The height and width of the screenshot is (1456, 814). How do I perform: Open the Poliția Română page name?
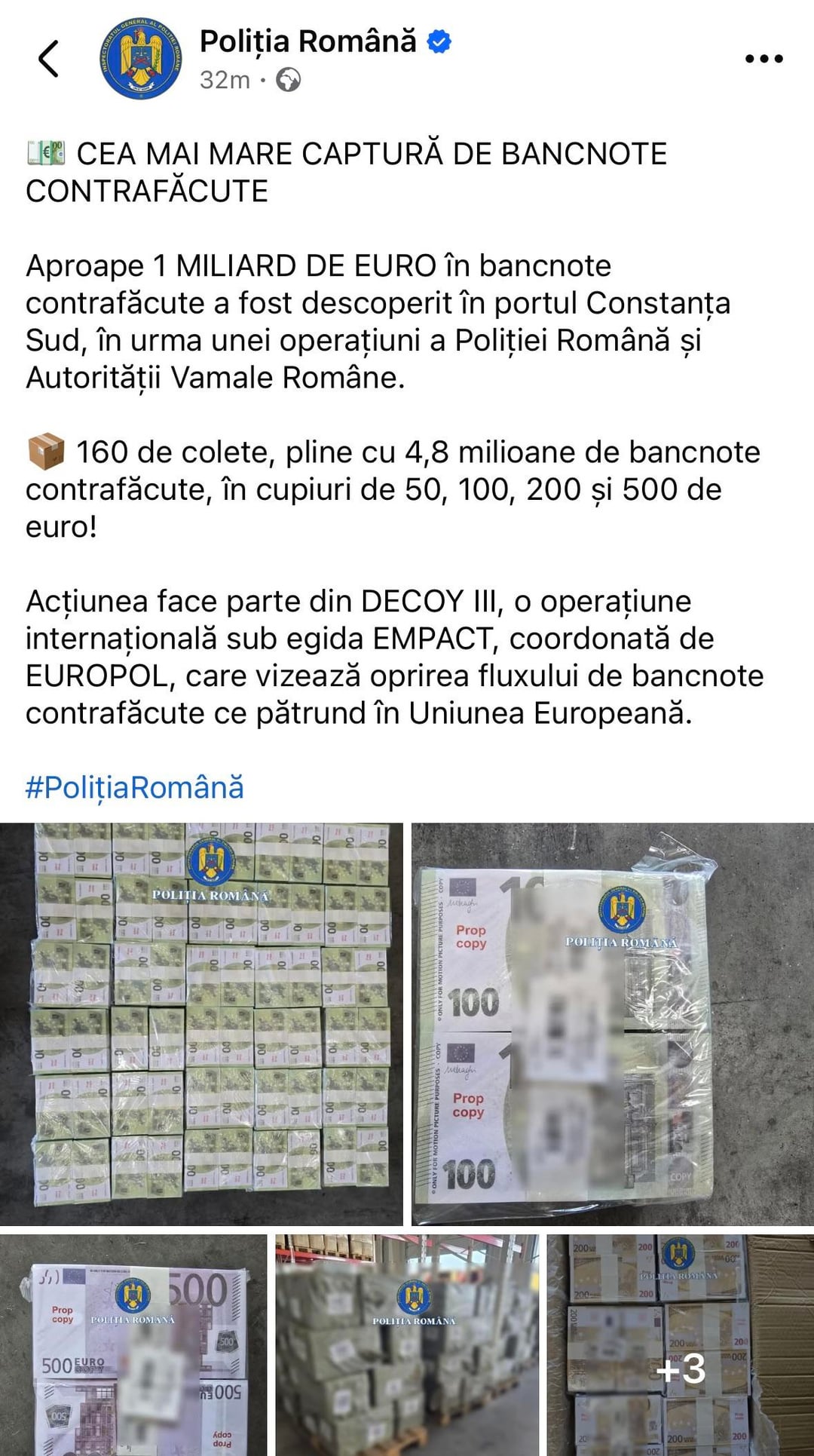(308, 41)
